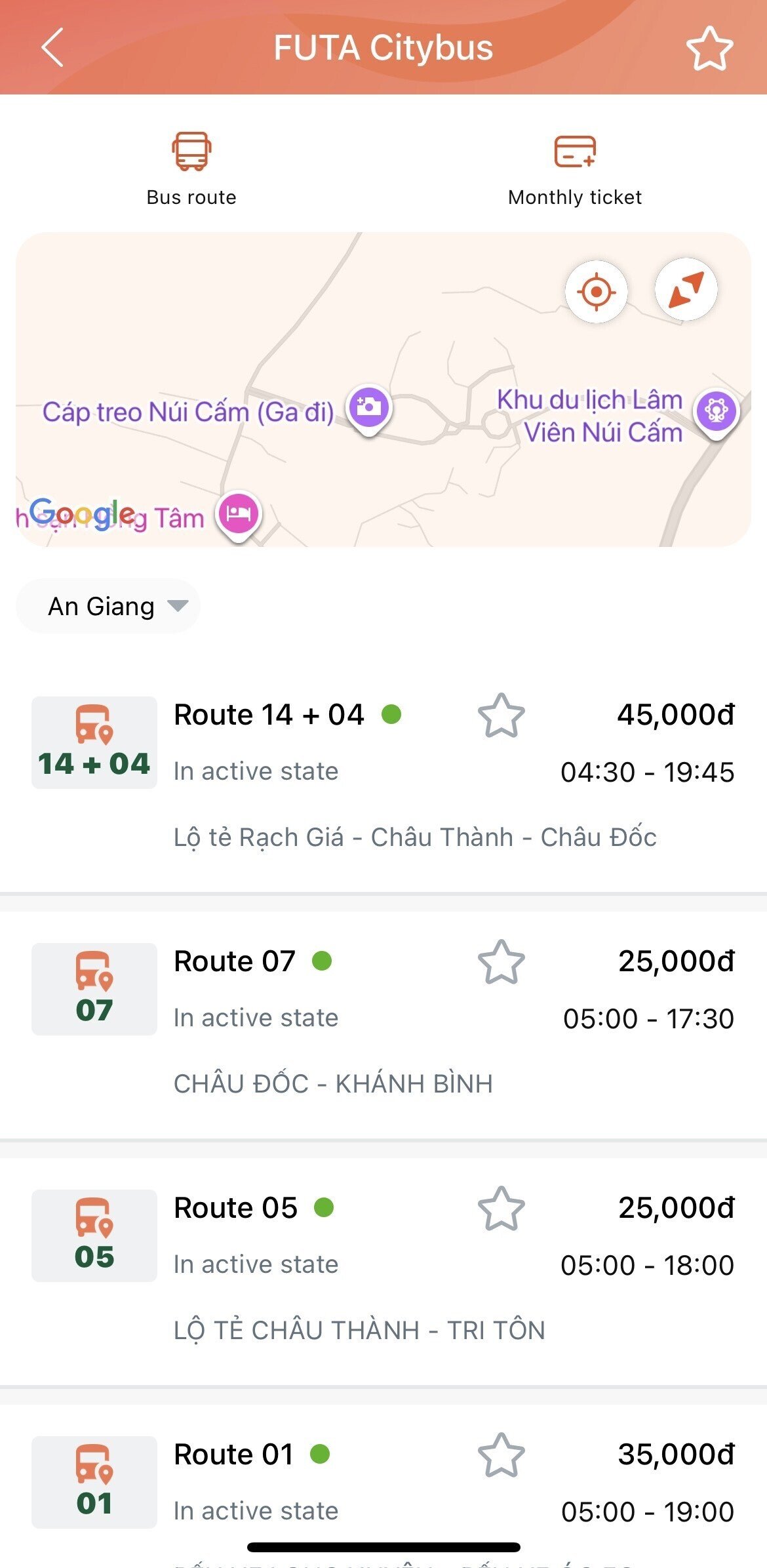Open the Monthly ticket option
This screenshot has width=767, height=1568.
[x=575, y=168]
